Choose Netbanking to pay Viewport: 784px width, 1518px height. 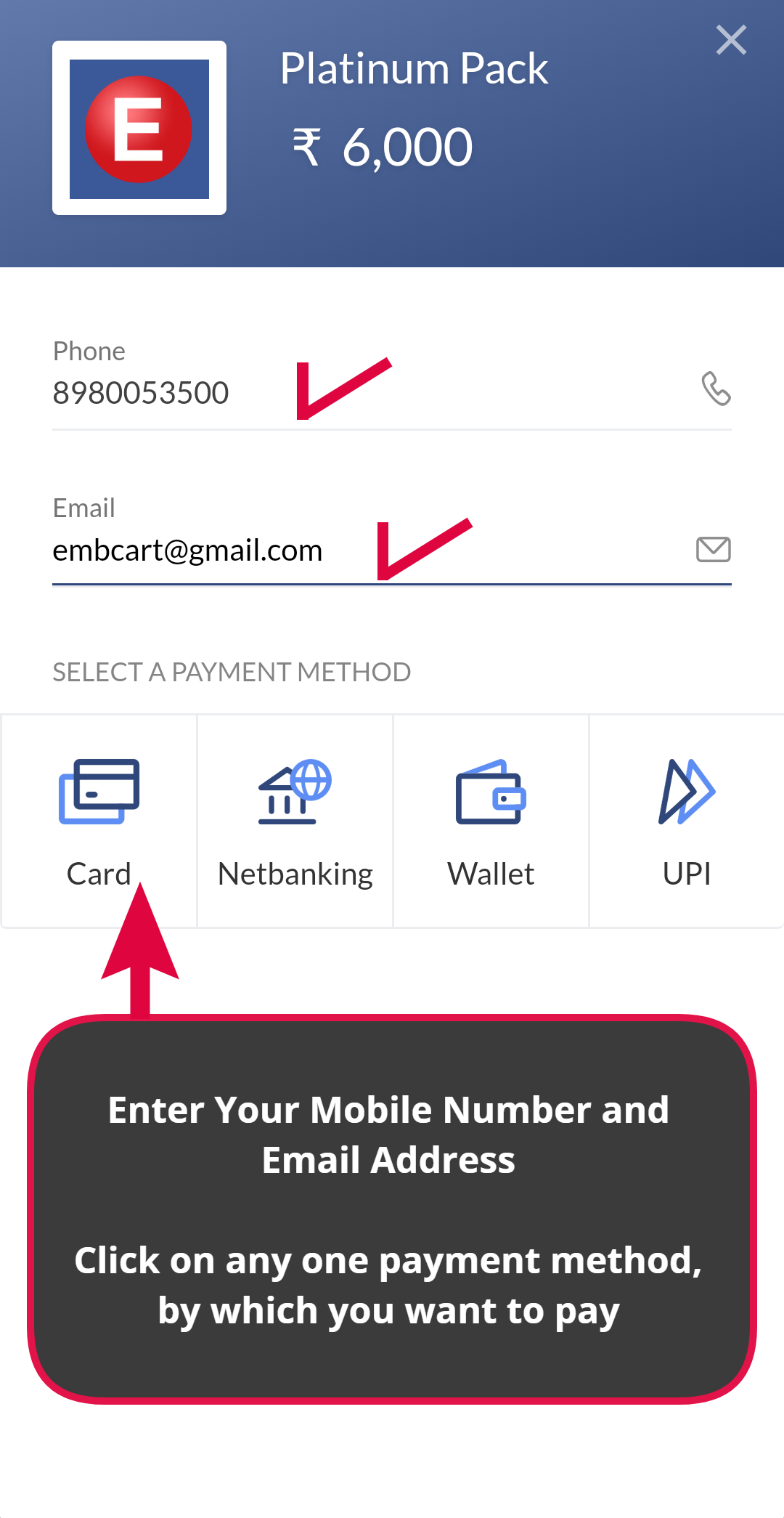point(295,821)
